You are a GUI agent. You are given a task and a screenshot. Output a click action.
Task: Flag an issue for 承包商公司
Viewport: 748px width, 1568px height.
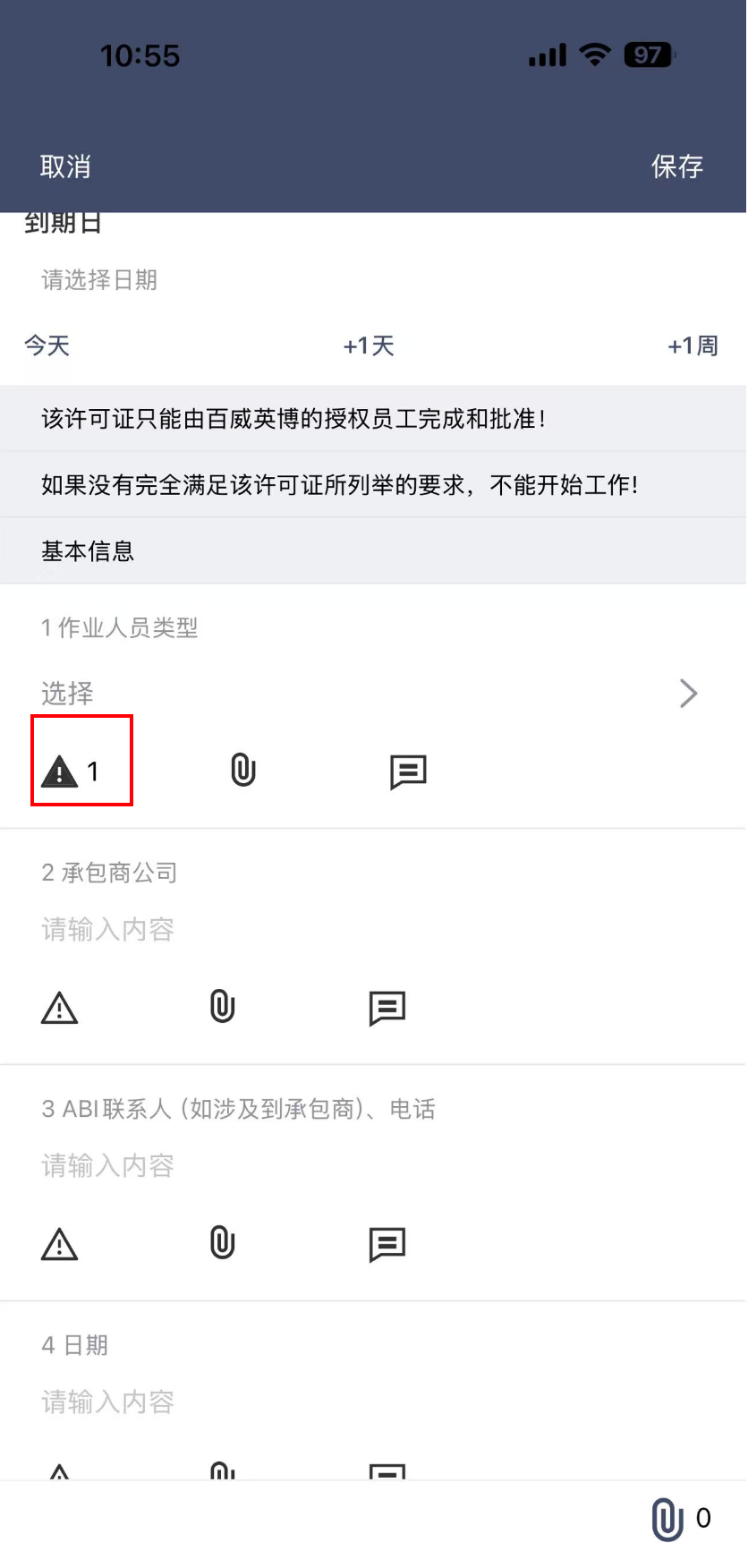60,1008
